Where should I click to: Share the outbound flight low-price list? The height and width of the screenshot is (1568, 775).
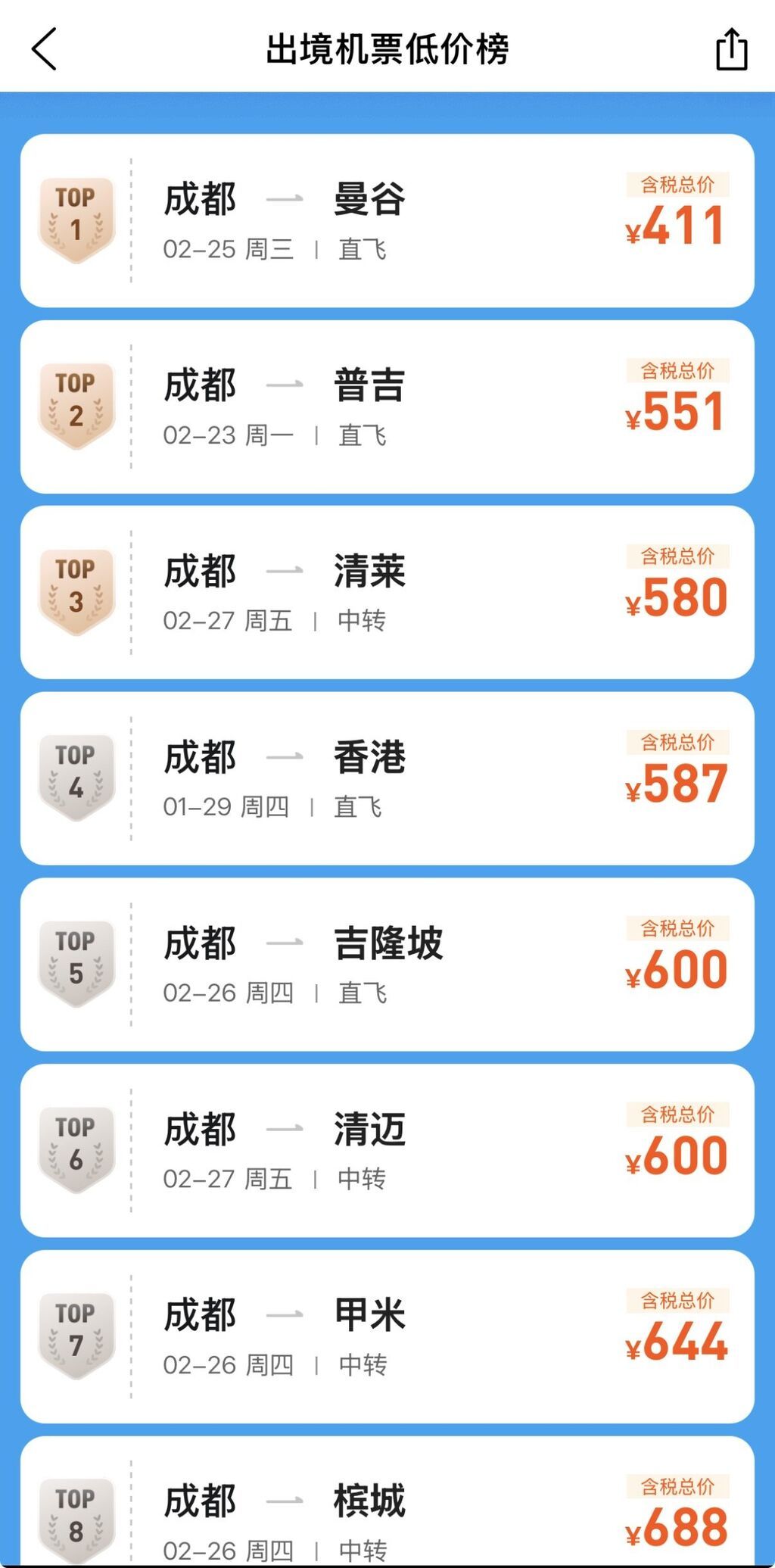[731, 49]
